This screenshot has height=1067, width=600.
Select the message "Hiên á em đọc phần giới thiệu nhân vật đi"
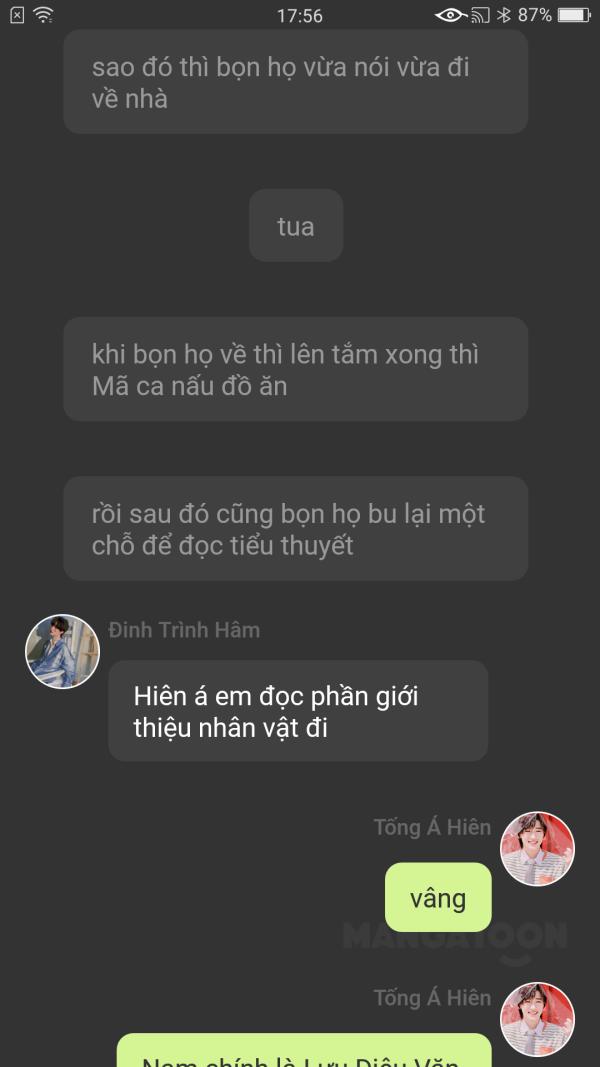tap(298, 711)
